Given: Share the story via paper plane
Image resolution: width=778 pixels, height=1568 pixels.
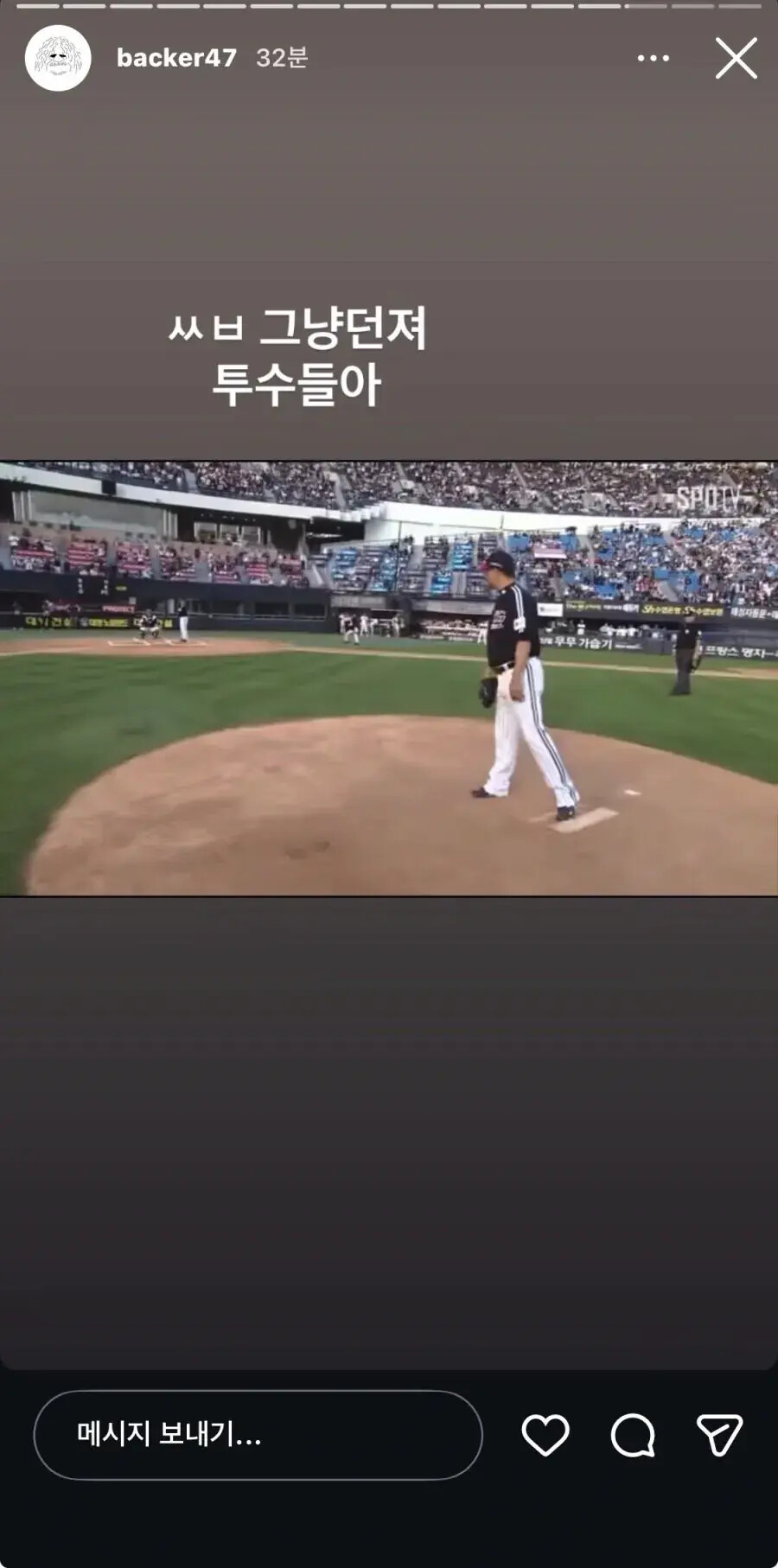Looking at the screenshot, I should pyautogui.click(x=719, y=1435).
